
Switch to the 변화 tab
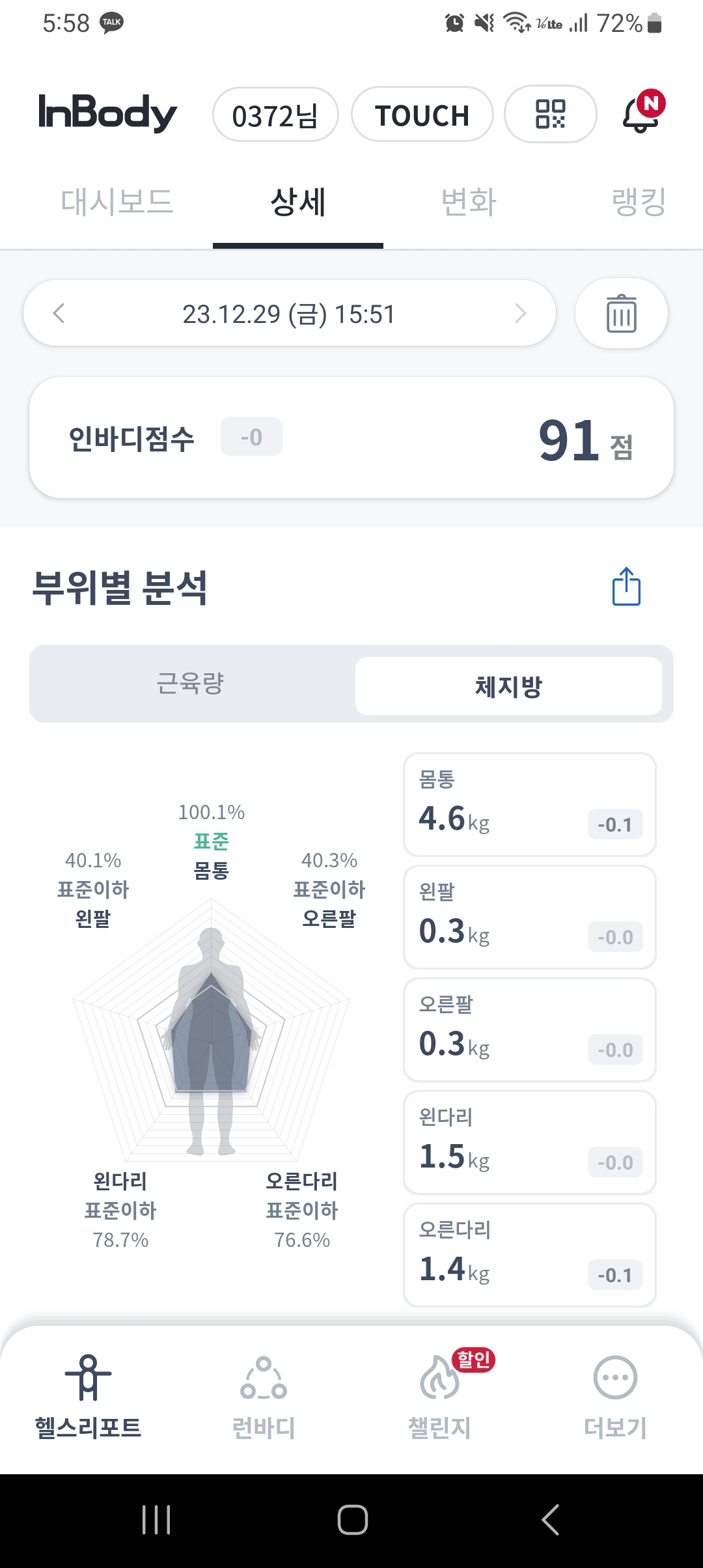(469, 202)
